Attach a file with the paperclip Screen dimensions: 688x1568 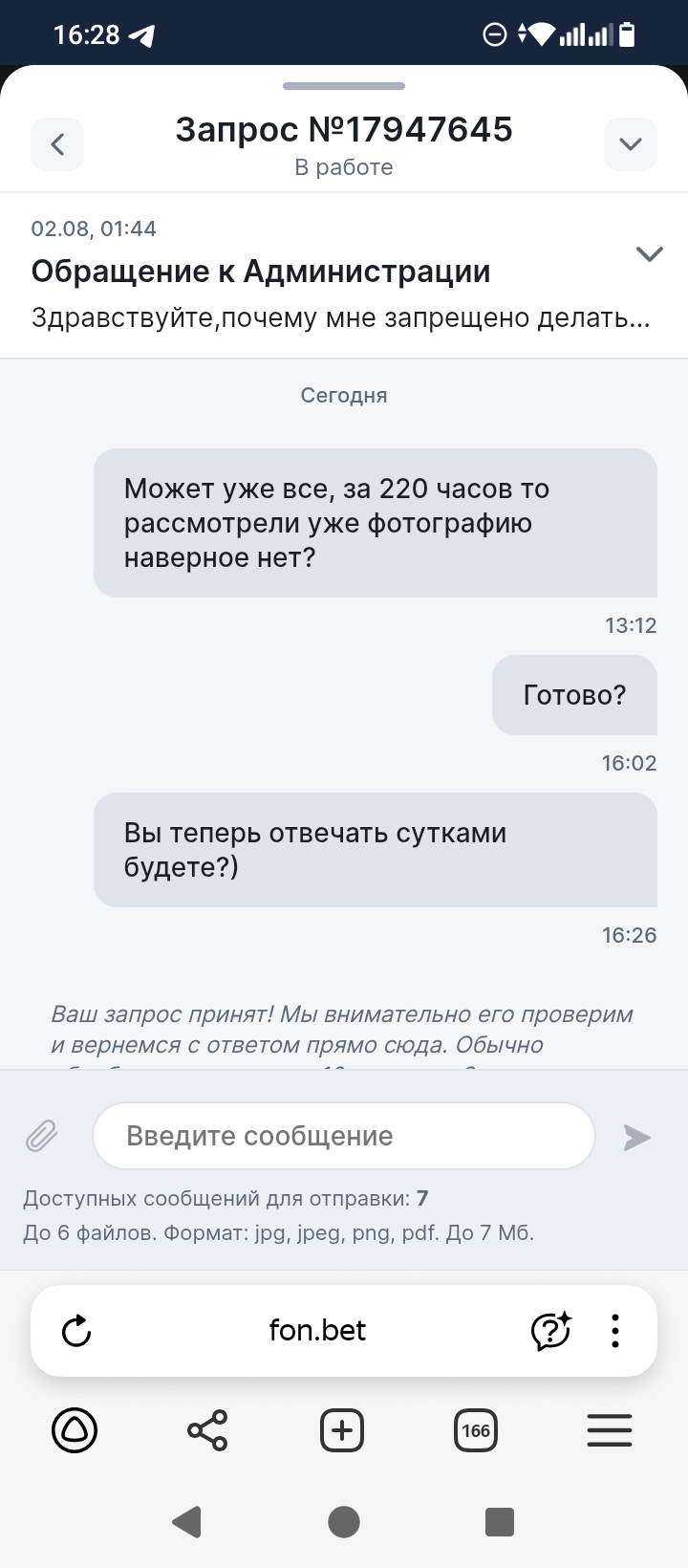pos(42,1136)
